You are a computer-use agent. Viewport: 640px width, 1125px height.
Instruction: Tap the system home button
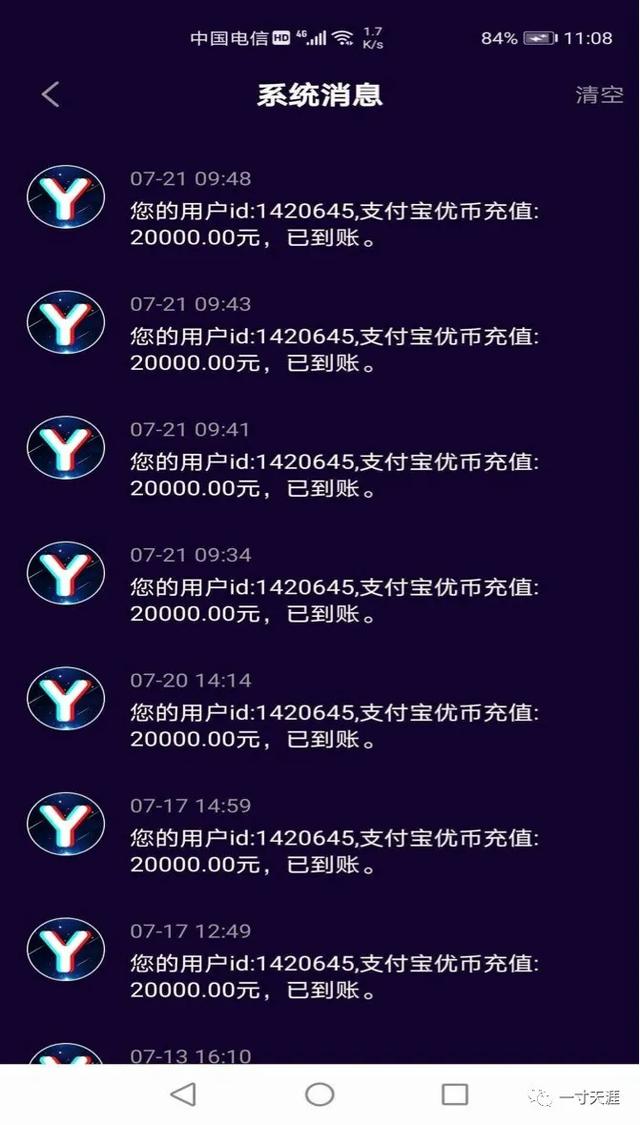click(x=320, y=1094)
